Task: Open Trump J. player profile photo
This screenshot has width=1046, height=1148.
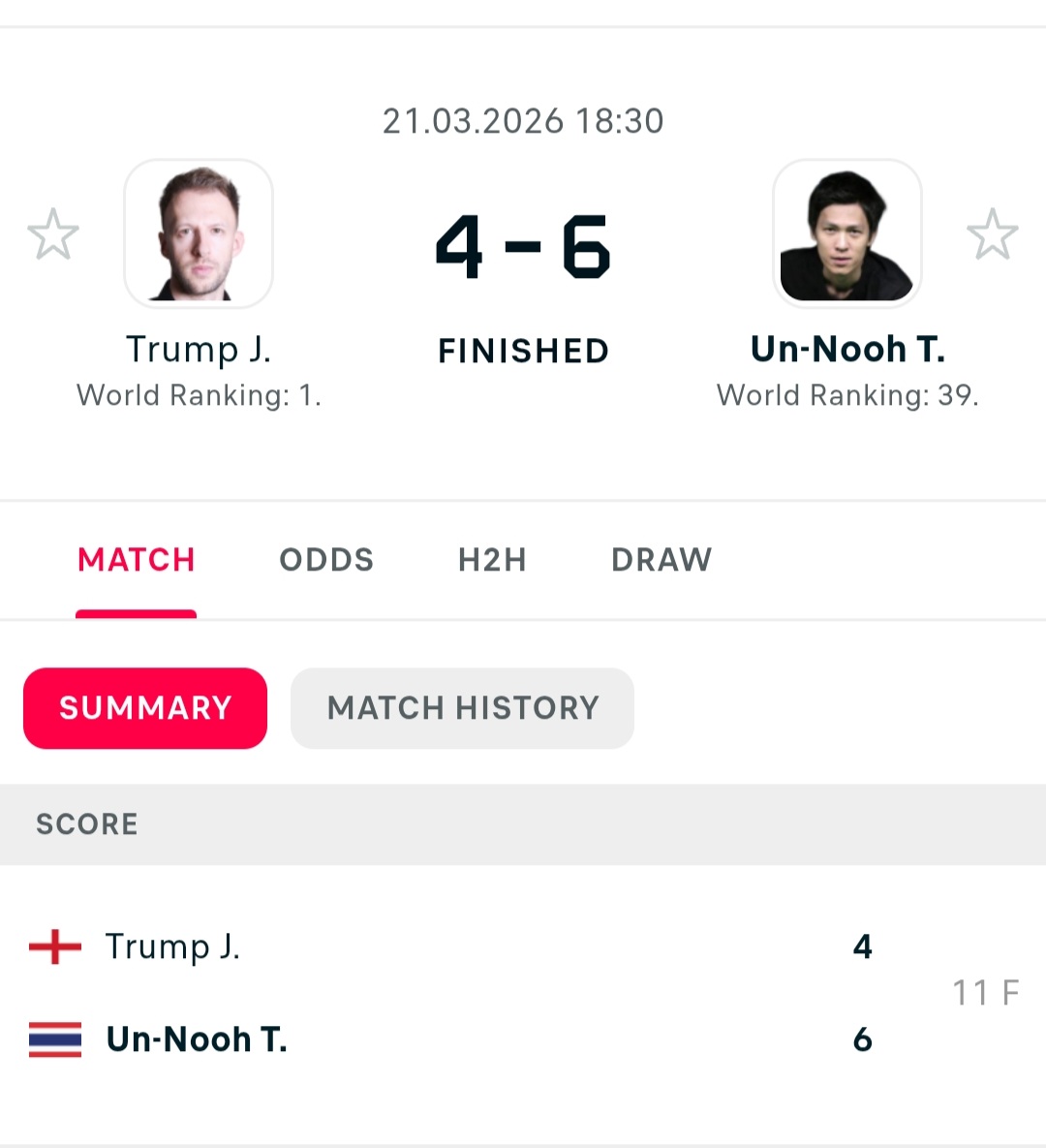Action: 199,233
